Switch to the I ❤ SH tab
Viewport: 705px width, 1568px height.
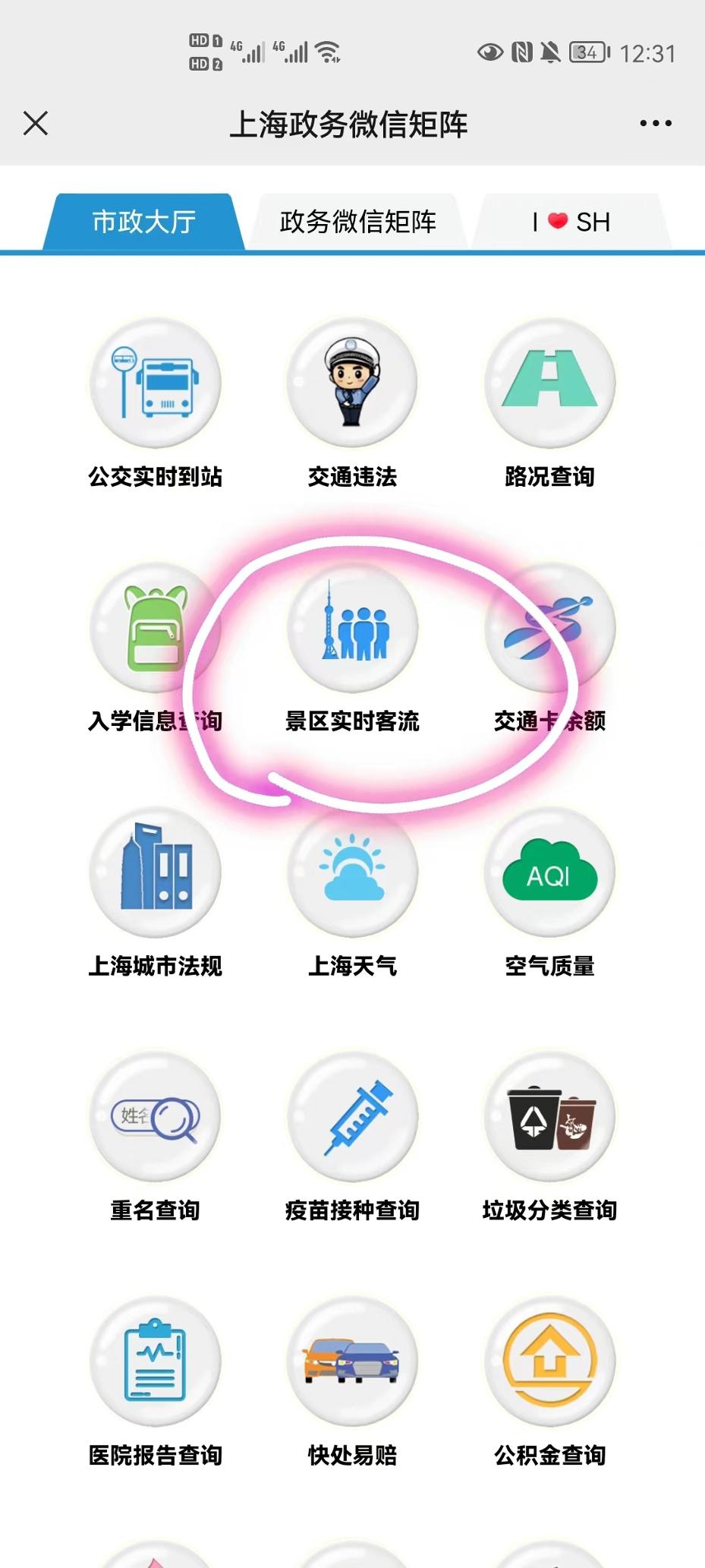coord(572,222)
